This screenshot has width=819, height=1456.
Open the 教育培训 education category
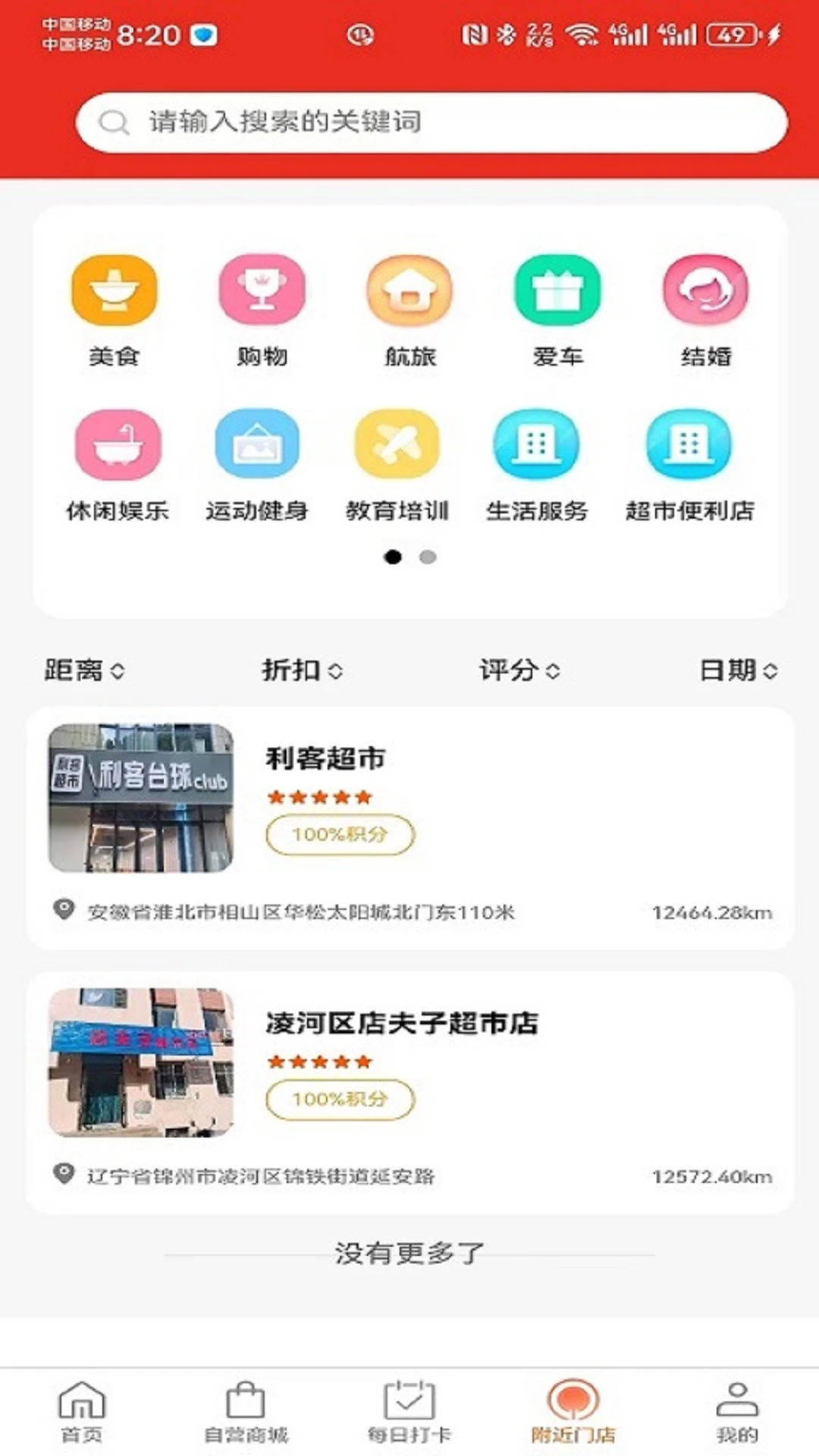(398, 463)
